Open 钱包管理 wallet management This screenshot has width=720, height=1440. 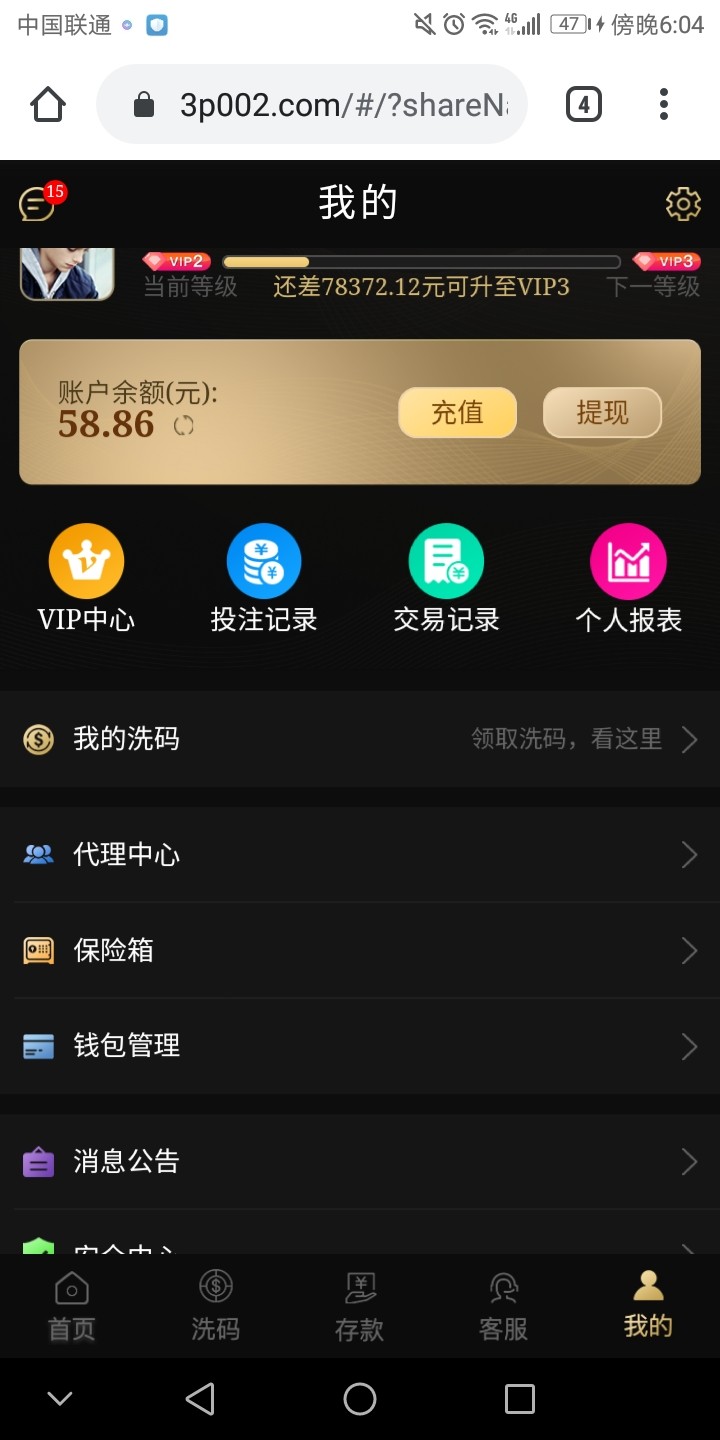coord(360,1046)
